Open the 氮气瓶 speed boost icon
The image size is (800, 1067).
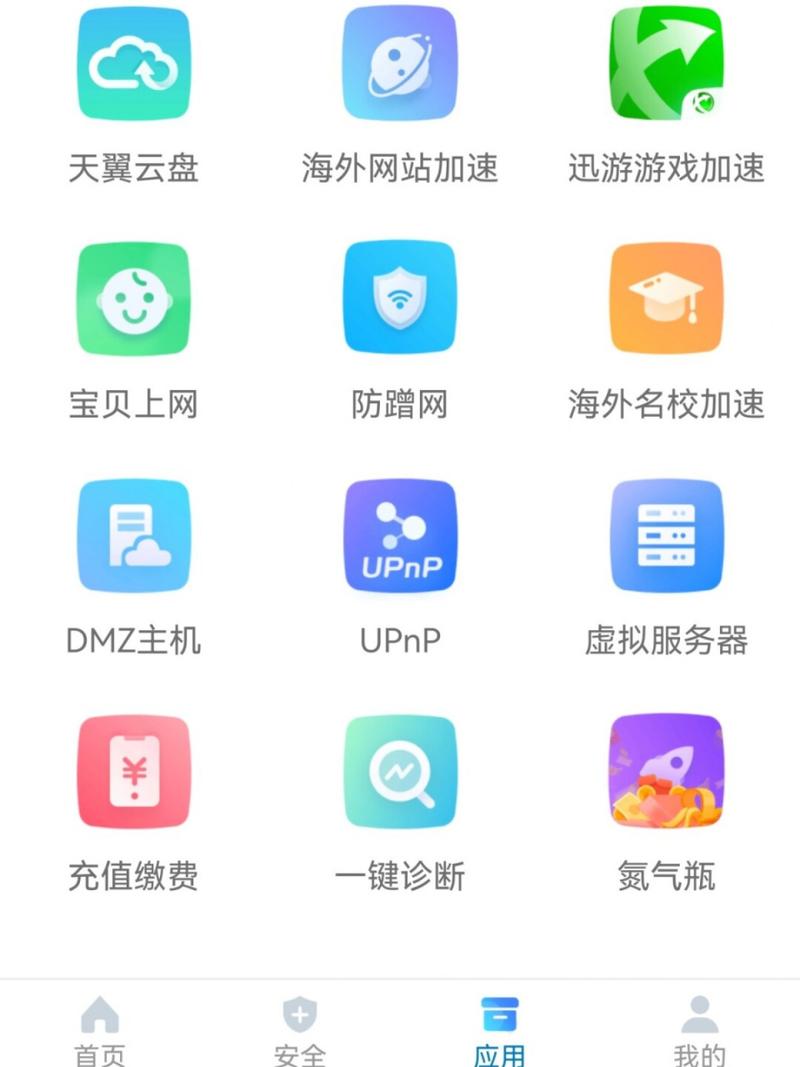pos(666,771)
